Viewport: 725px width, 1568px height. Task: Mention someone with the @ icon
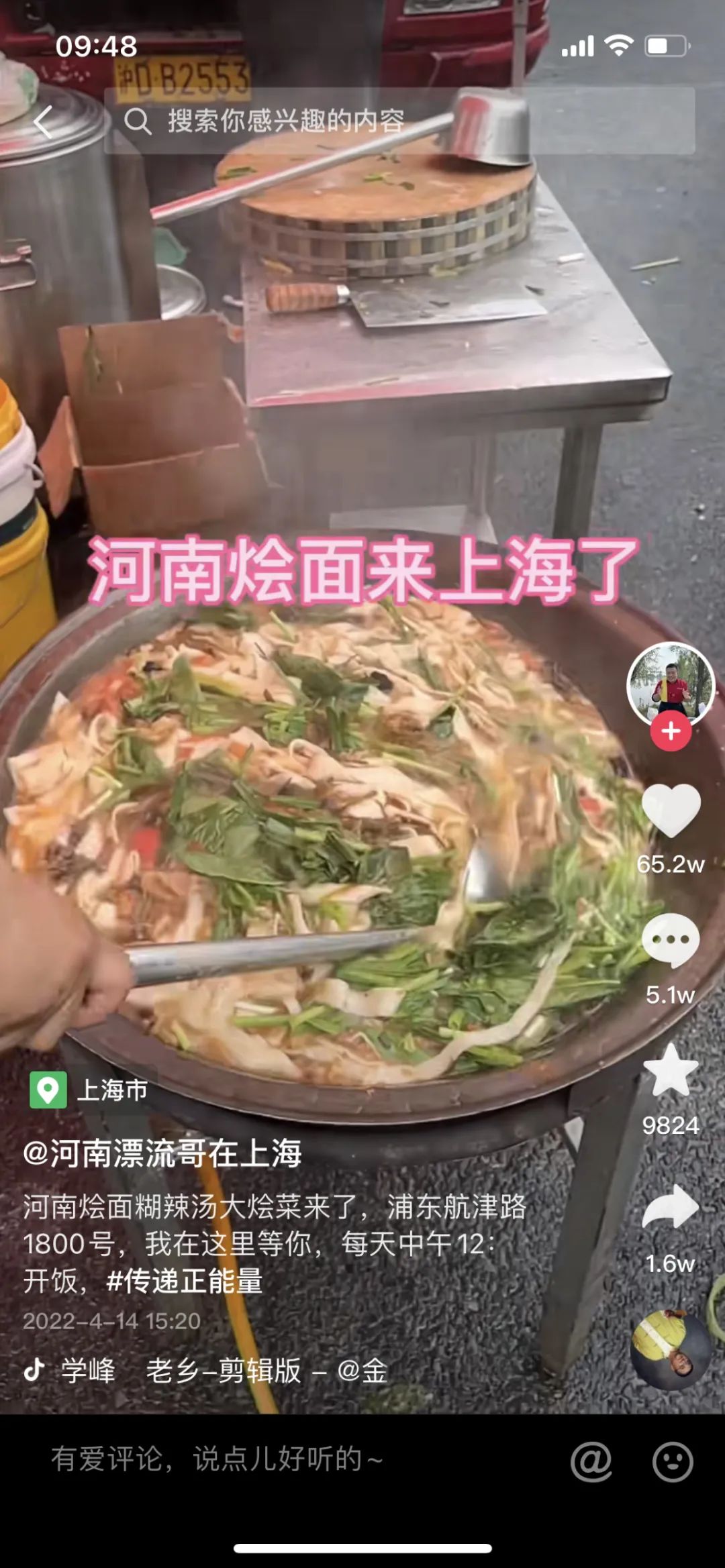point(591,1461)
